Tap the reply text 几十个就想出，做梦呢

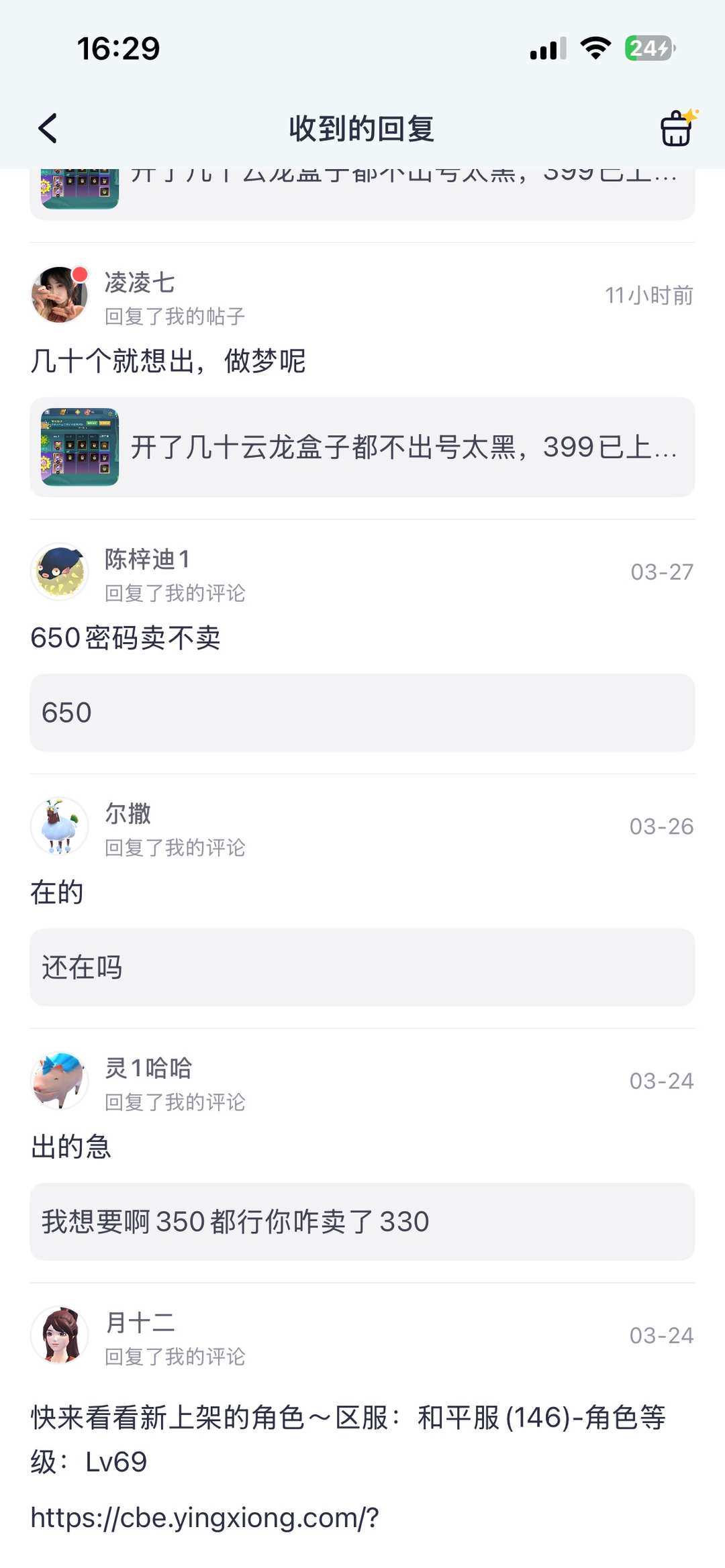point(168,360)
